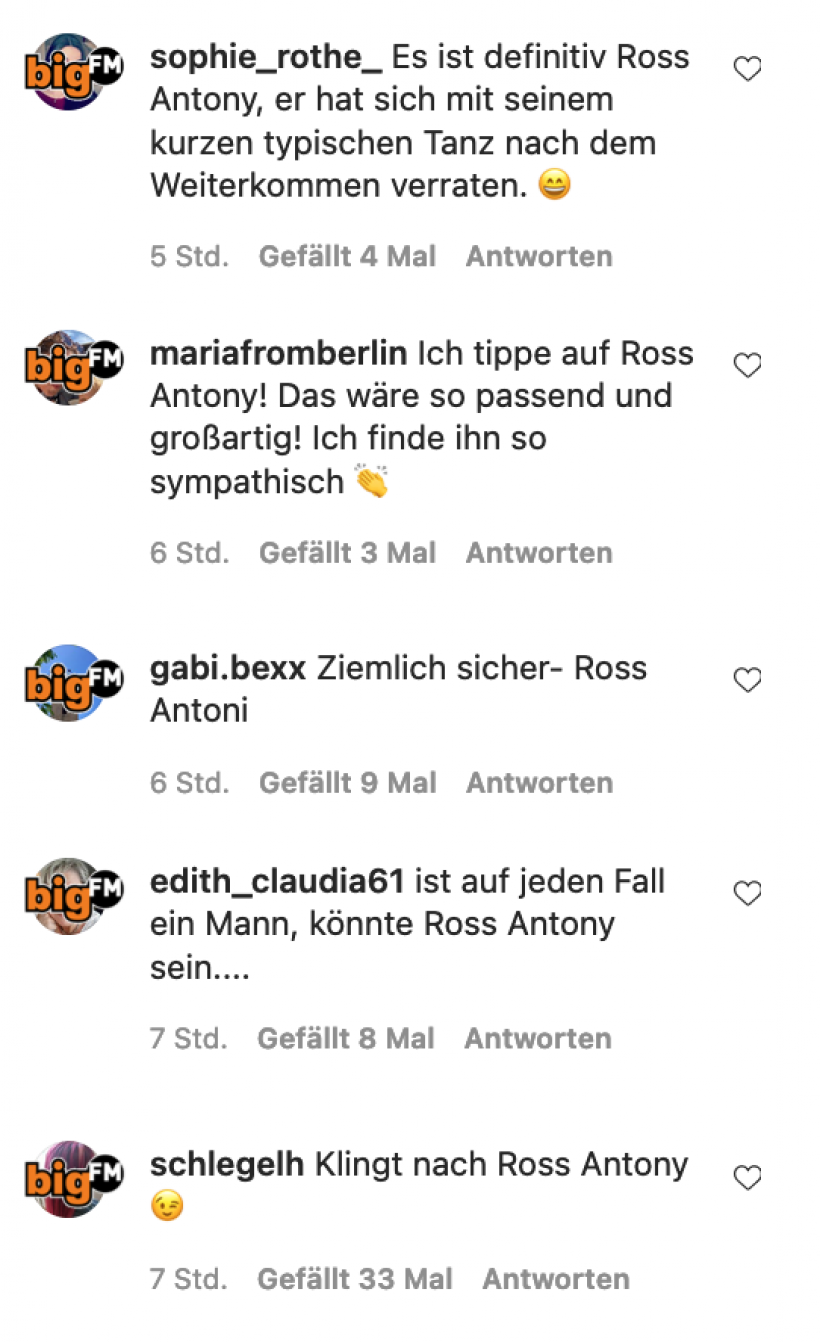Reply to gabi.bexx via Antworten
The width and height of the screenshot is (820, 1342).
click(x=539, y=783)
